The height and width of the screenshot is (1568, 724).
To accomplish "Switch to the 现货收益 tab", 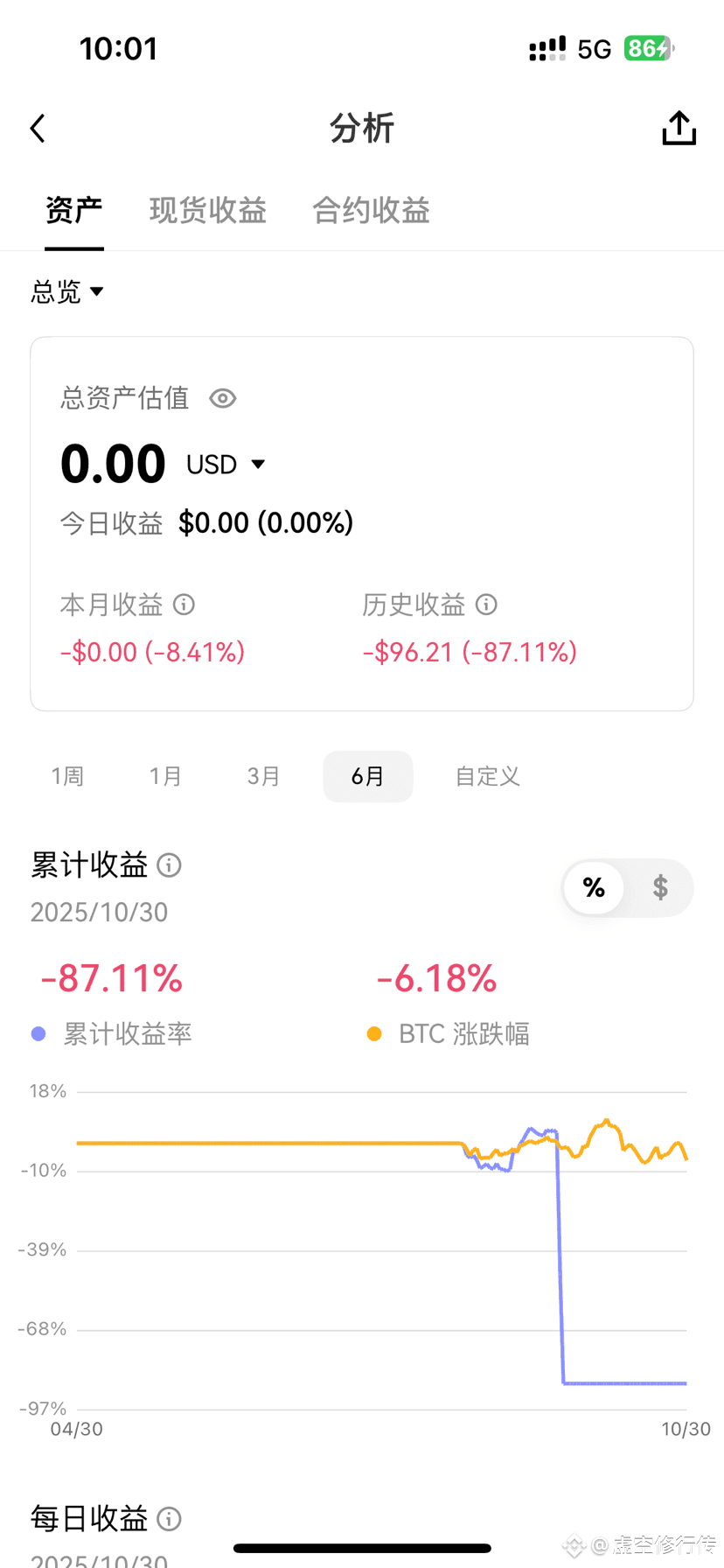I will 208,211.
